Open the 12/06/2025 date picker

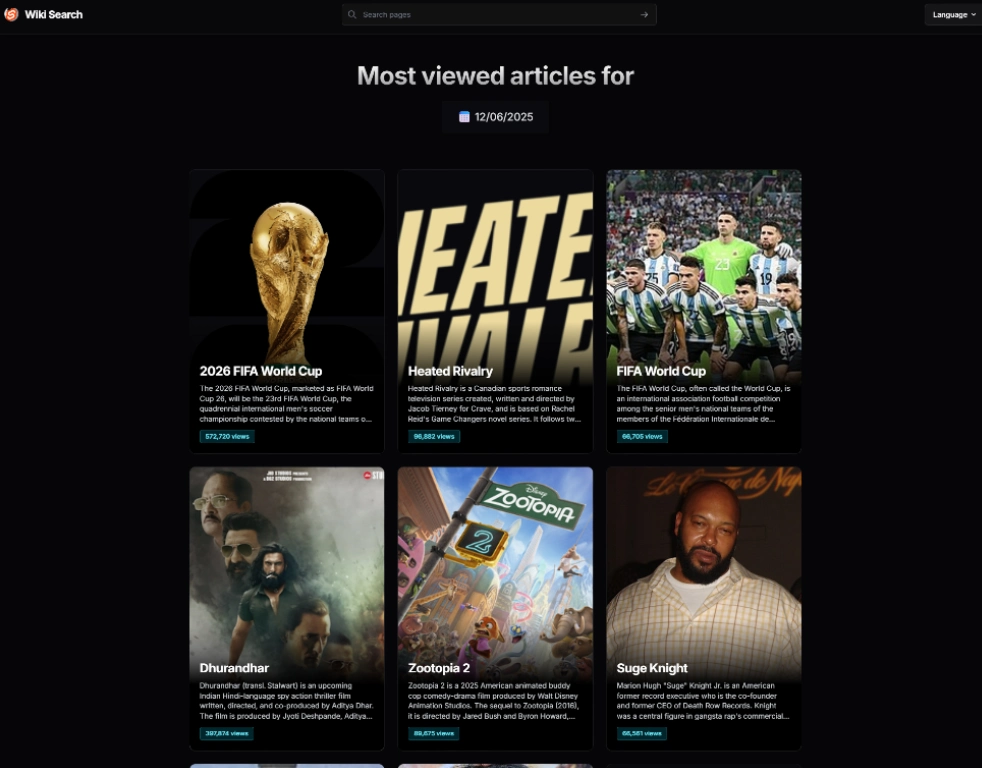coord(496,117)
